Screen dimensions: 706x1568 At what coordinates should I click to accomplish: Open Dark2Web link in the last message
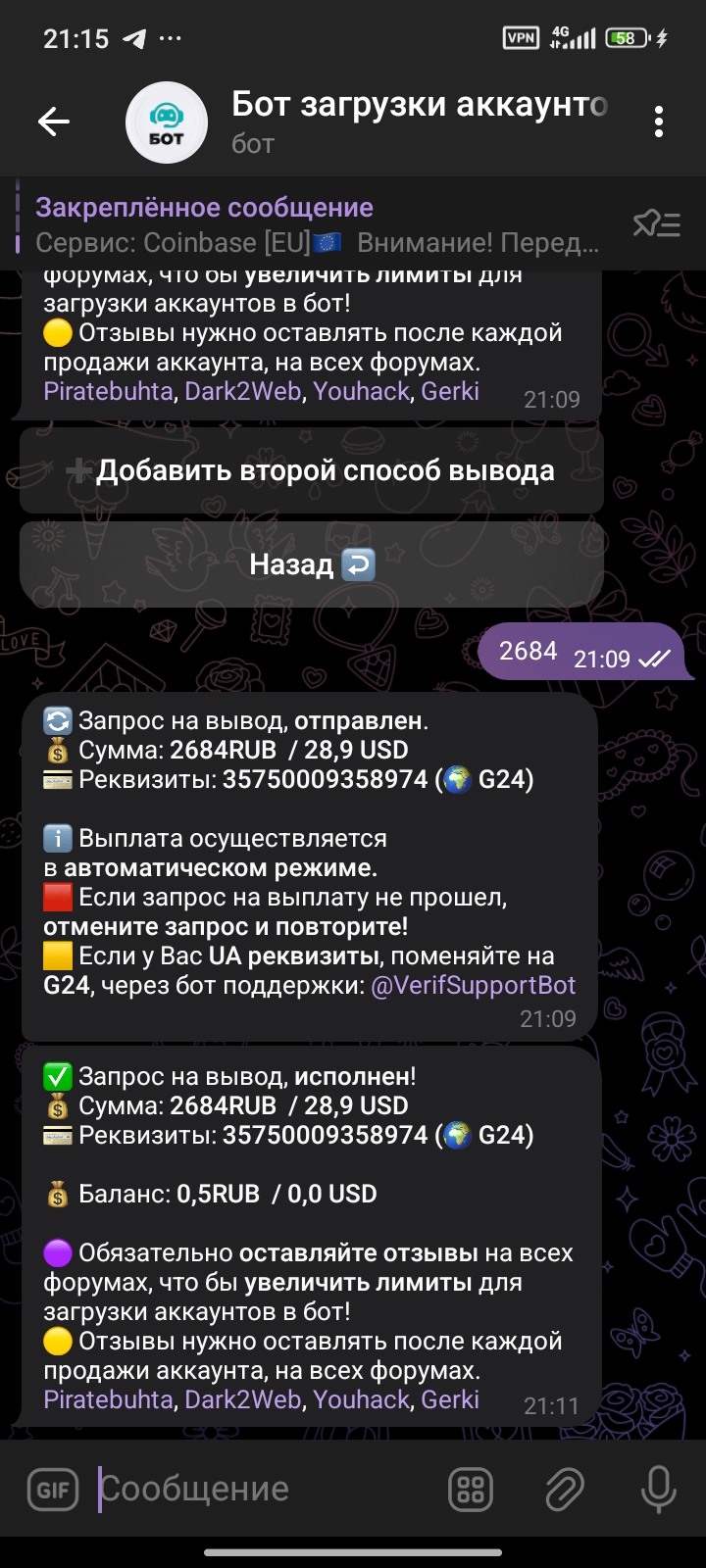(x=242, y=1399)
